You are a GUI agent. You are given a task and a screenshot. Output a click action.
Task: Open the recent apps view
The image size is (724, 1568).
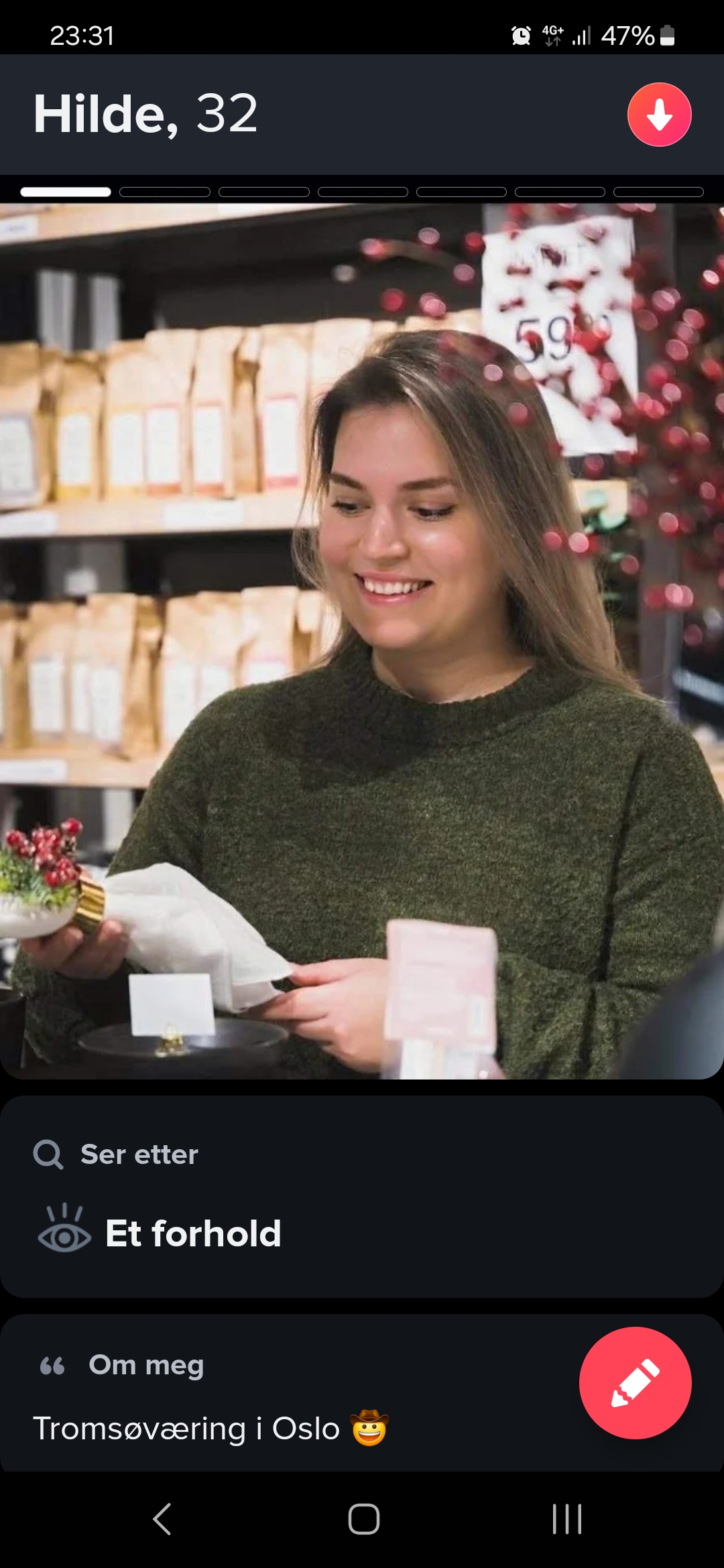[566, 1518]
